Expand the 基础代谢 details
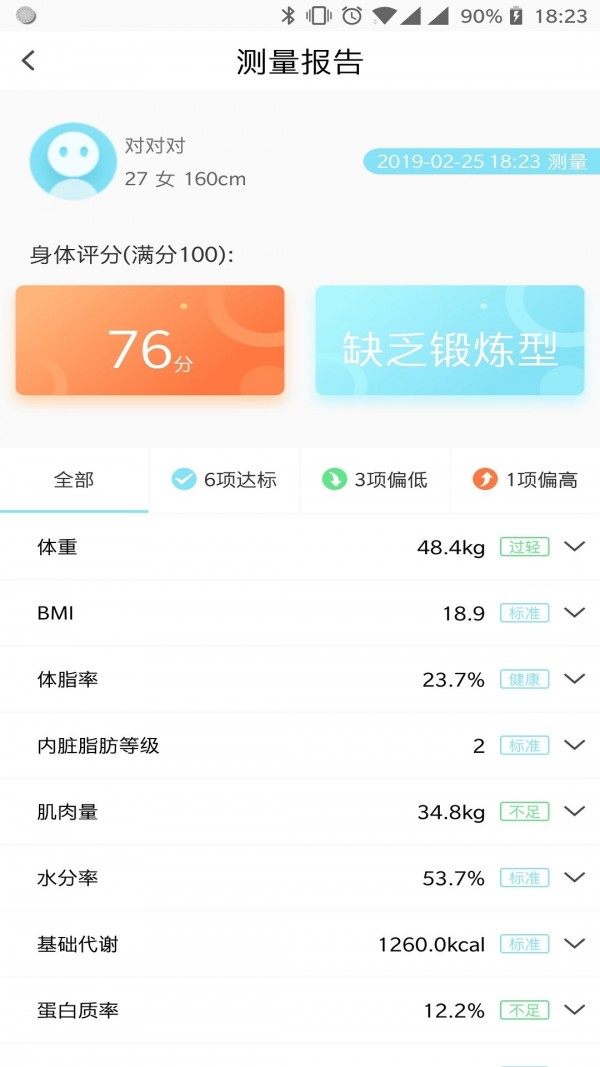The height and width of the screenshot is (1067, 600). pyautogui.click(x=300, y=944)
